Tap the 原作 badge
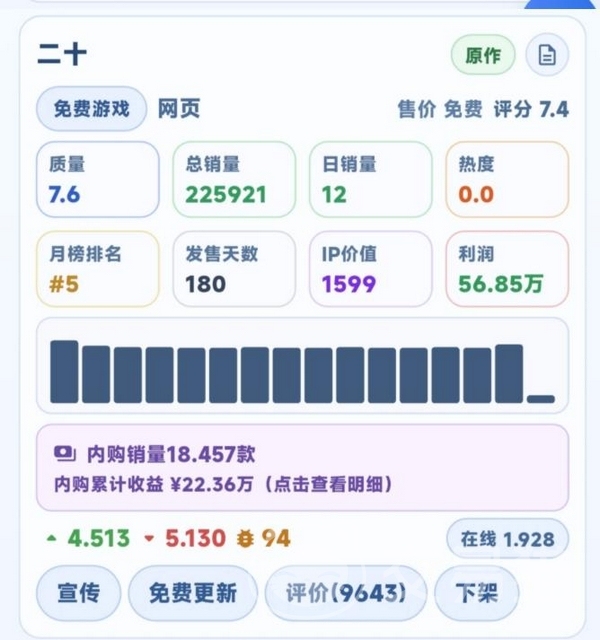The width and height of the screenshot is (600, 640). point(483,56)
